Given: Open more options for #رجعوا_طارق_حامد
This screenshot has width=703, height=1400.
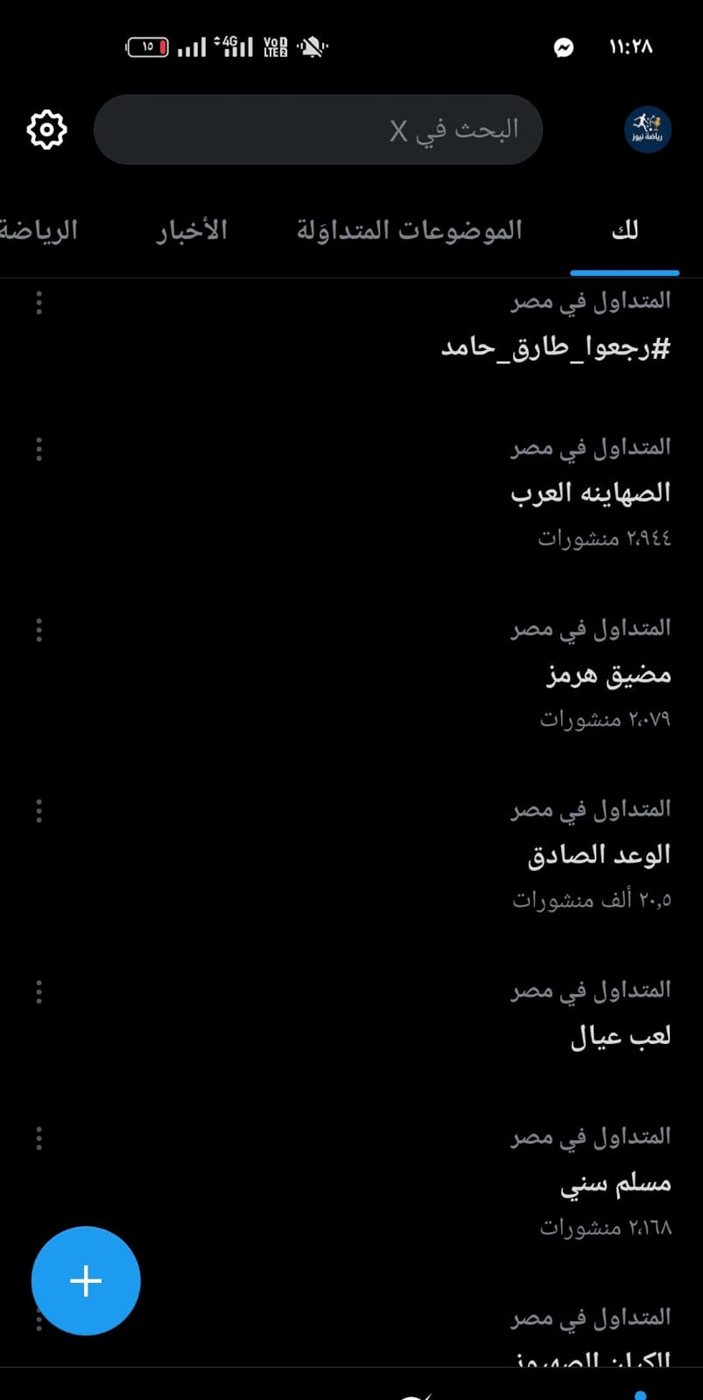Looking at the screenshot, I should pos(39,302).
